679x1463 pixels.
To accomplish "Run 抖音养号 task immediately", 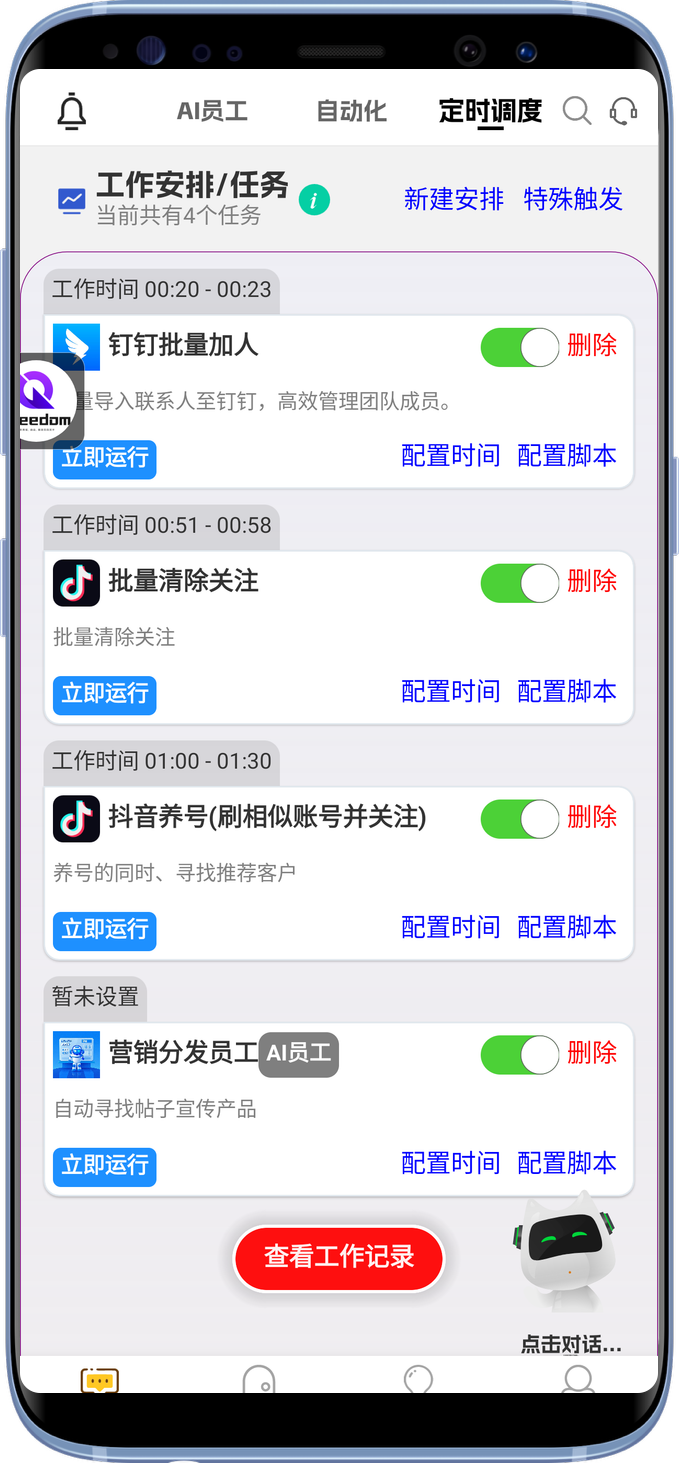I will (105, 929).
